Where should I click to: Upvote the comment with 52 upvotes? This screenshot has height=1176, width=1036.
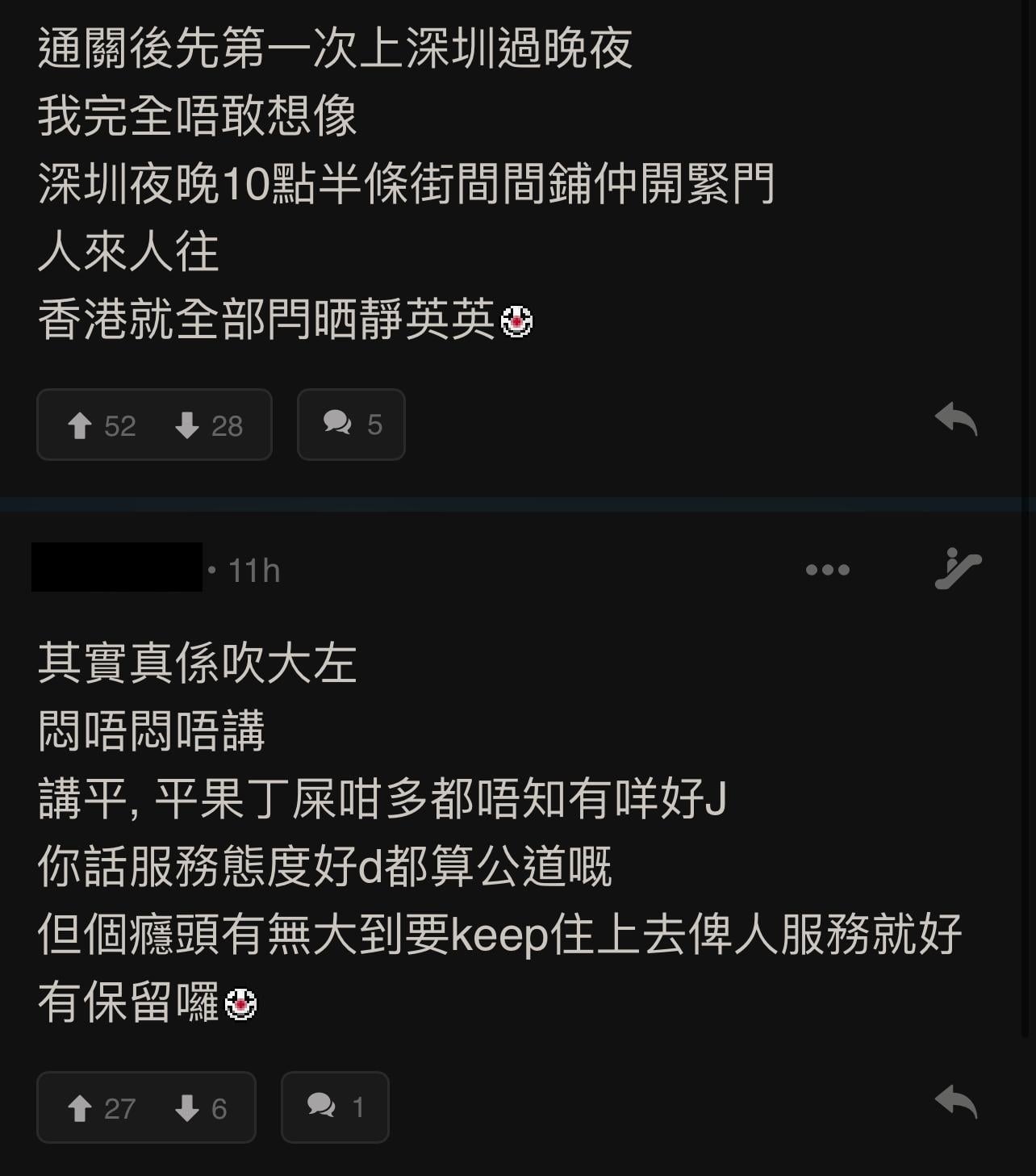click(x=81, y=425)
